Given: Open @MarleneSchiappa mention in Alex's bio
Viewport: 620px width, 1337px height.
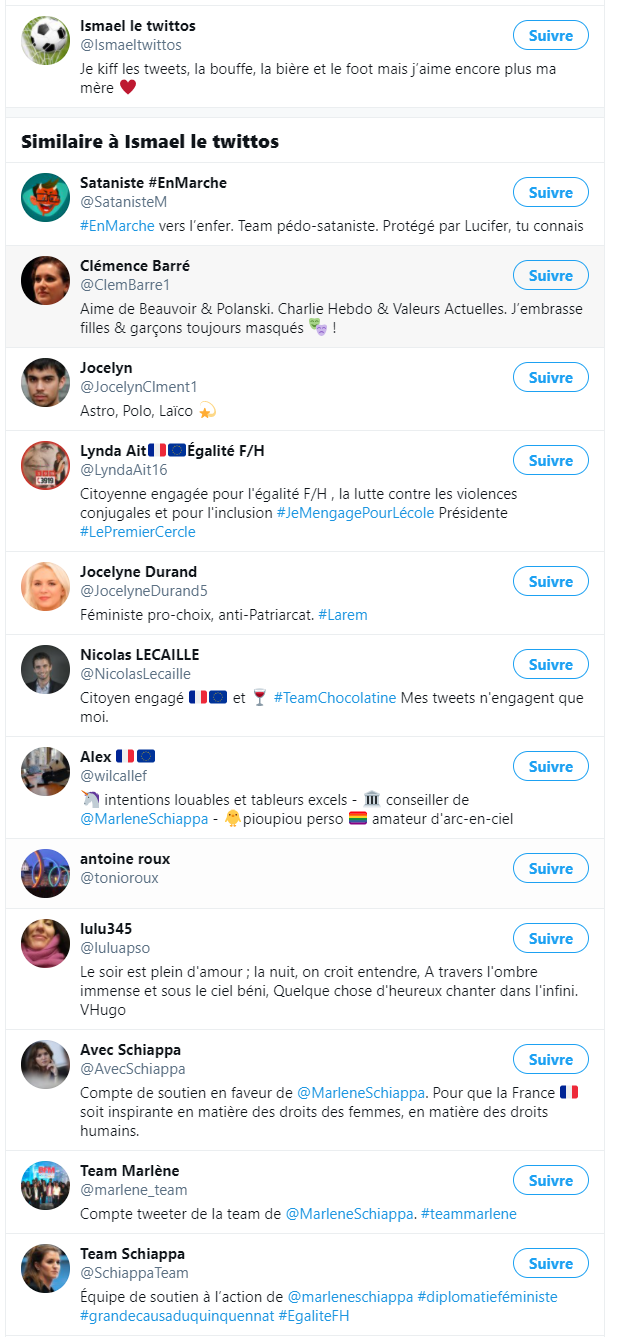Looking at the screenshot, I should [x=143, y=819].
